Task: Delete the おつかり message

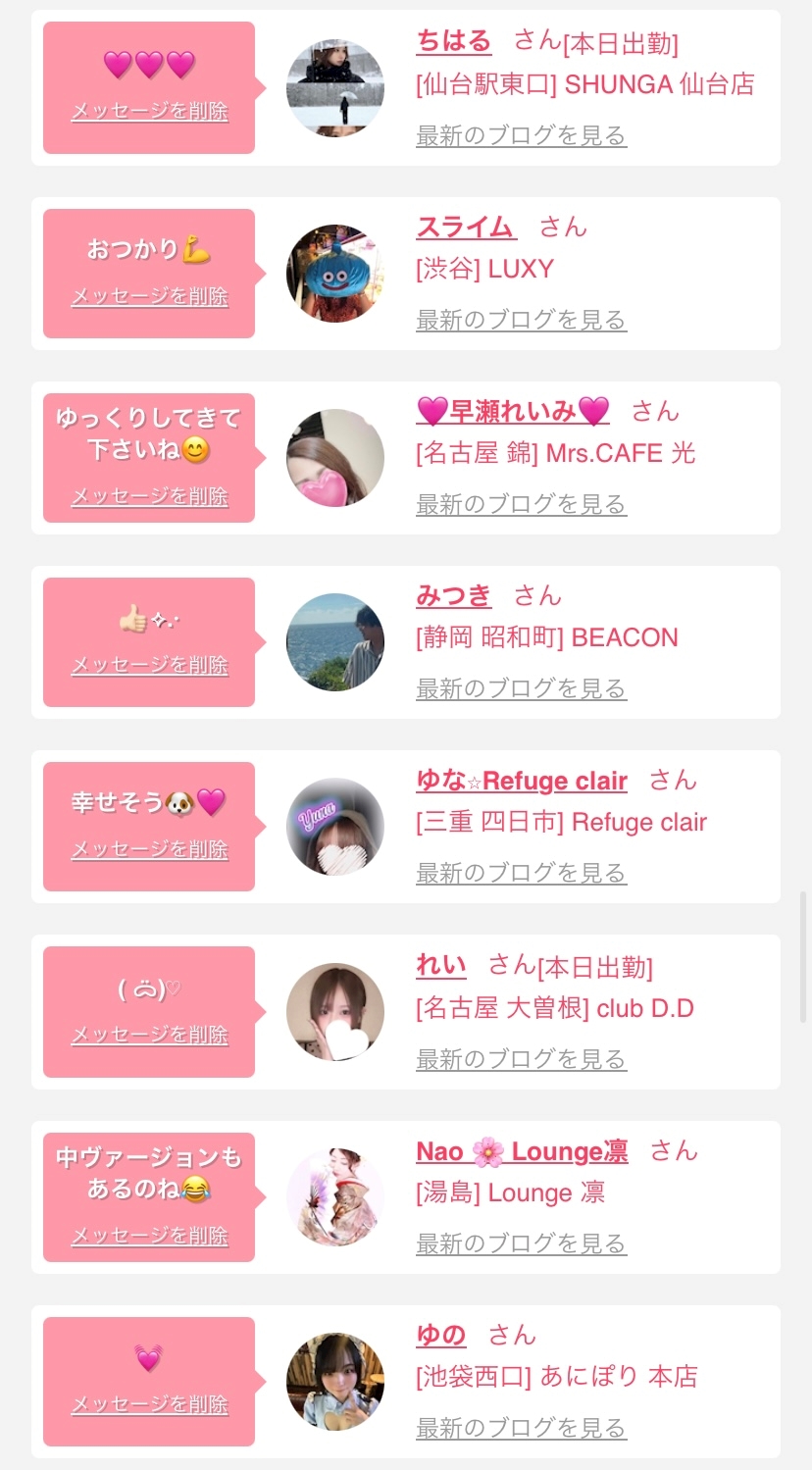Action: (149, 296)
